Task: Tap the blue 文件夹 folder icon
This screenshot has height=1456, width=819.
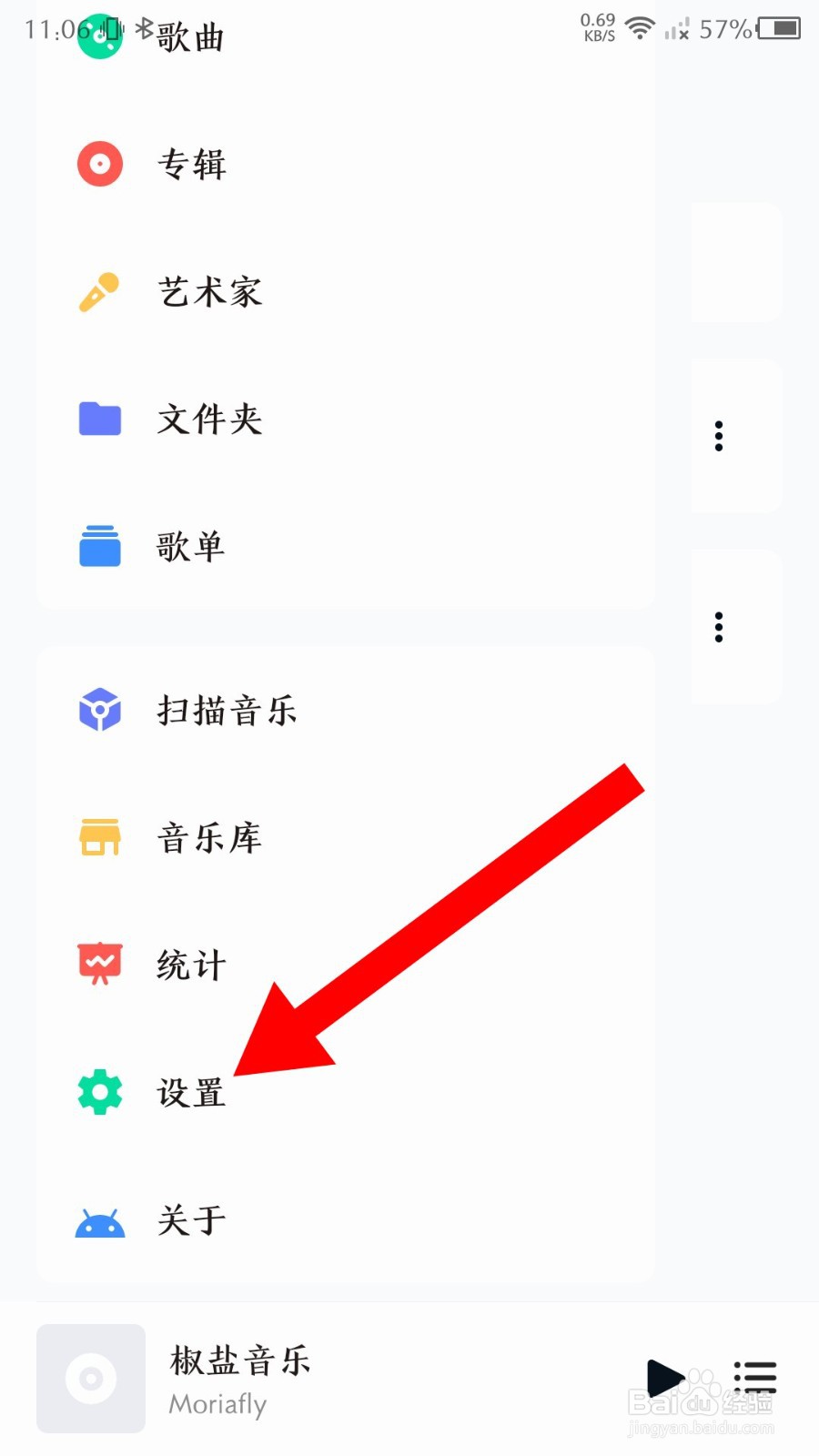Action: (x=100, y=419)
